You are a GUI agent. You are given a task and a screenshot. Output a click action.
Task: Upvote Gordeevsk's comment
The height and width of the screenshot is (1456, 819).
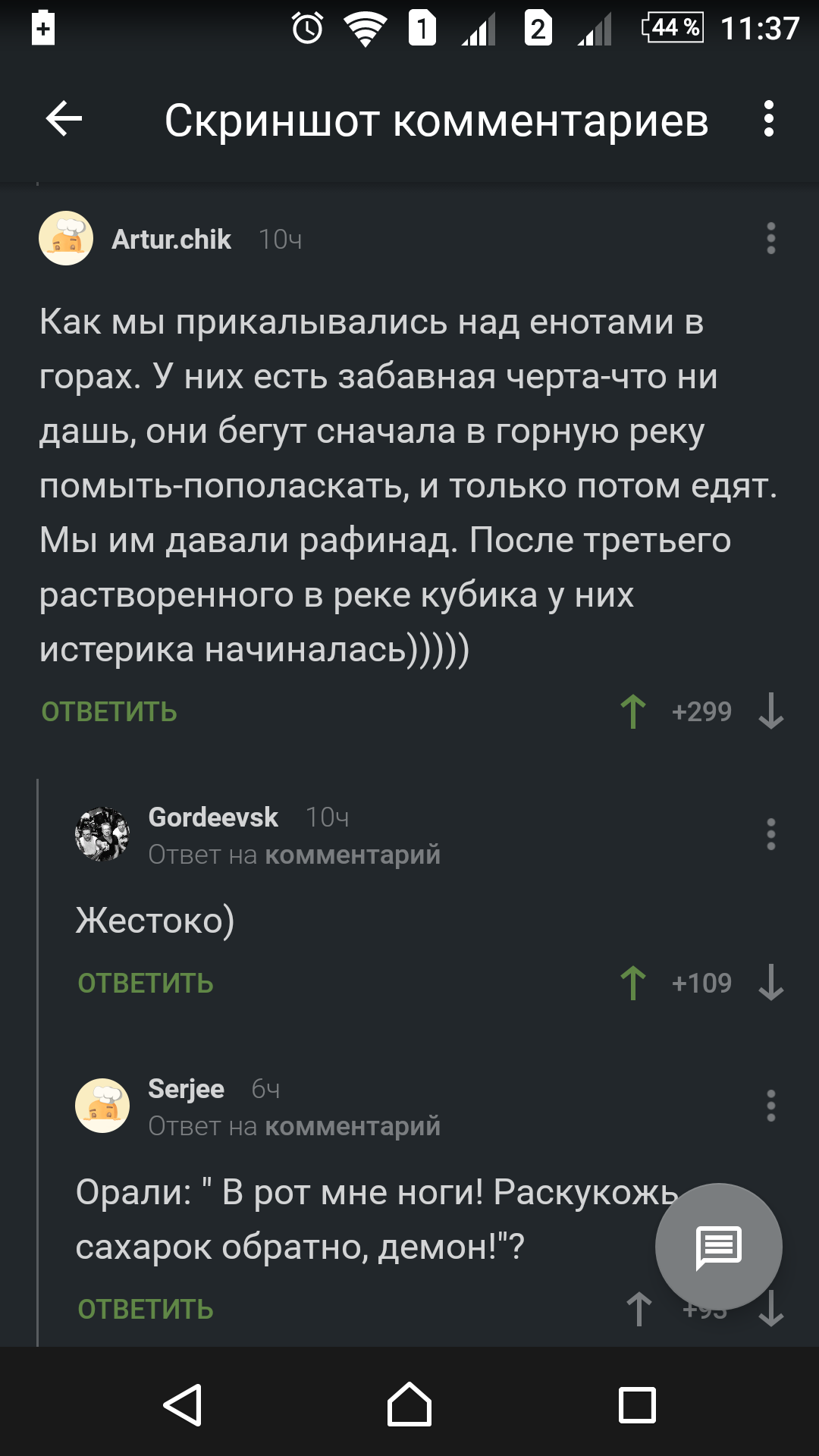(x=633, y=984)
